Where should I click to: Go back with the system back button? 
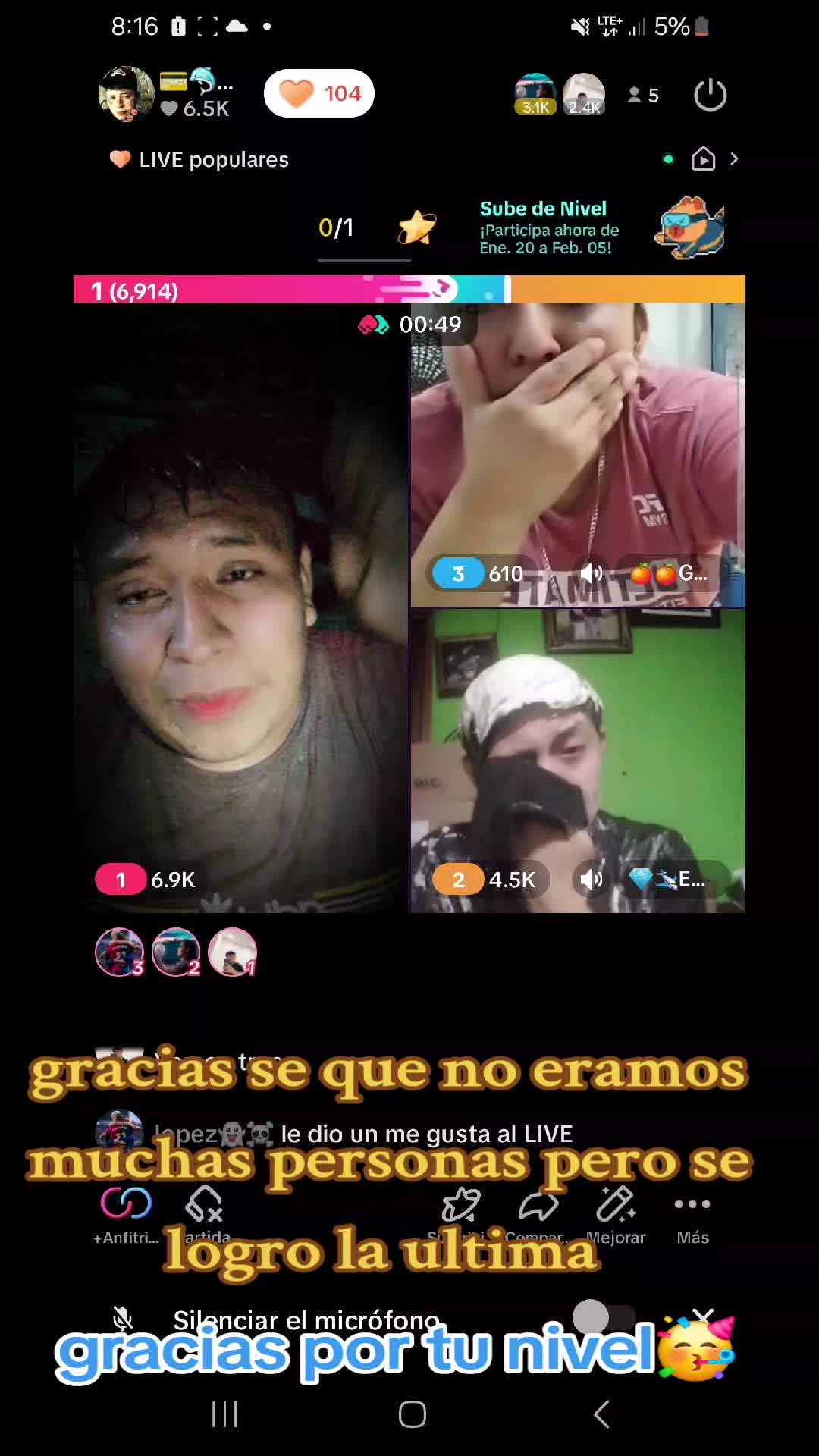(601, 1414)
